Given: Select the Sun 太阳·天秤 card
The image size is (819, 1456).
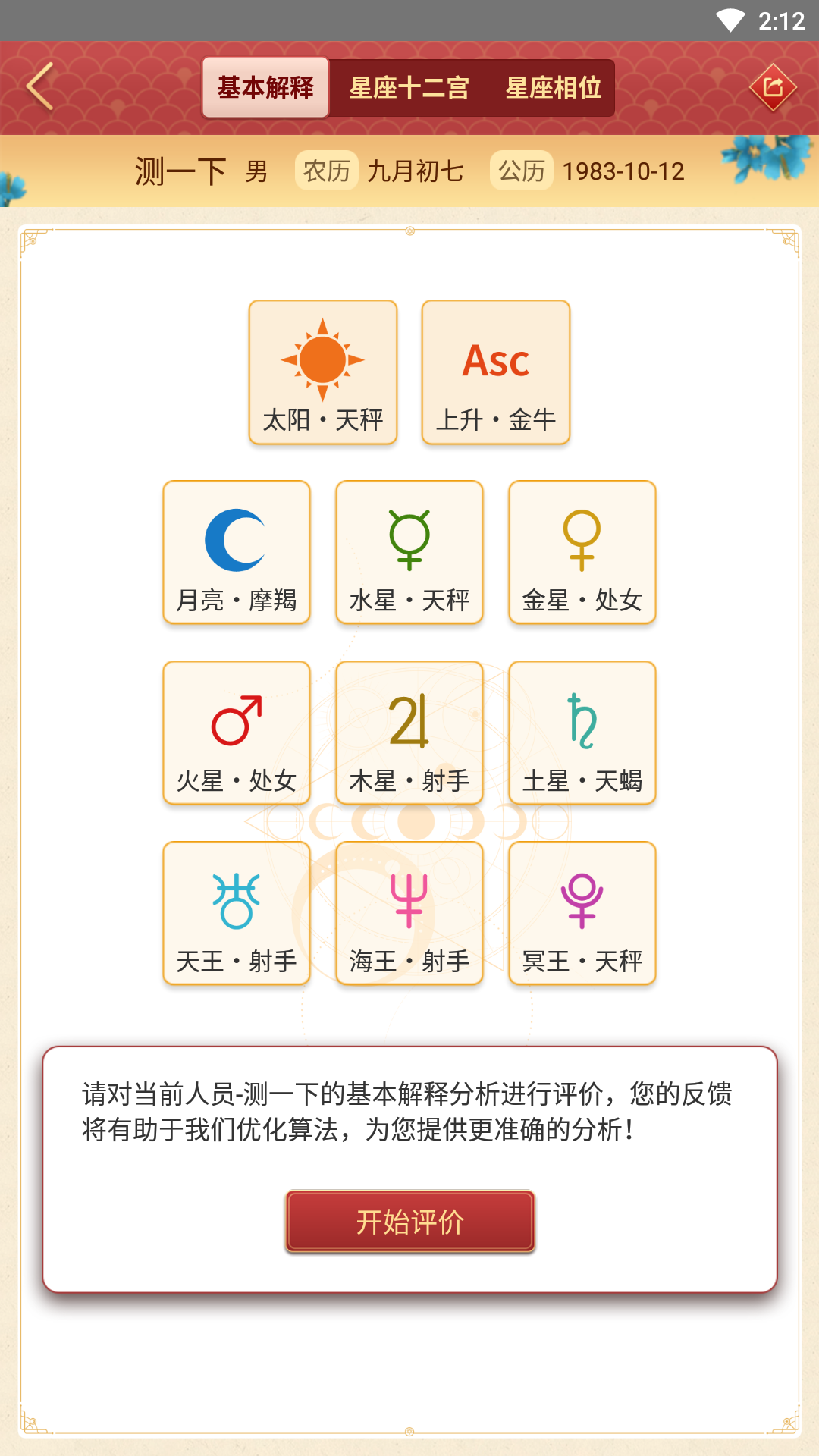Looking at the screenshot, I should coord(322,370).
